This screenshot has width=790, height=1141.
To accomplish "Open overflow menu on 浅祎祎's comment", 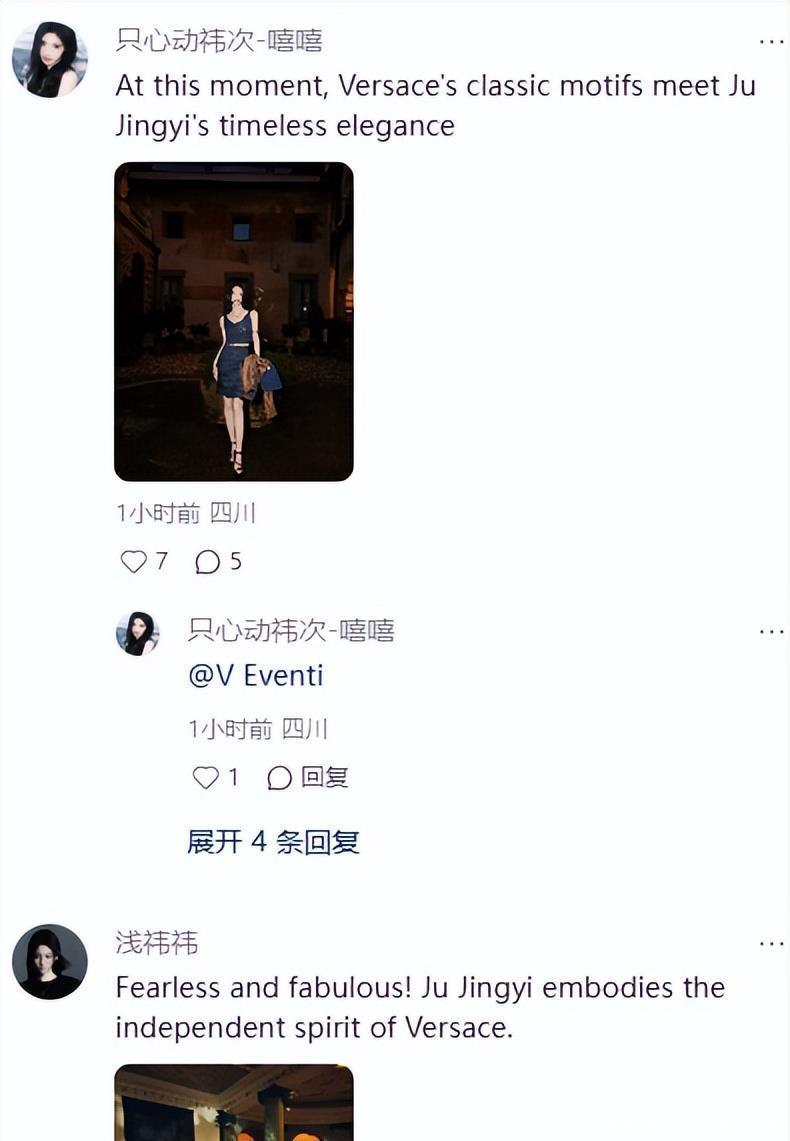I will tap(771, 944).
